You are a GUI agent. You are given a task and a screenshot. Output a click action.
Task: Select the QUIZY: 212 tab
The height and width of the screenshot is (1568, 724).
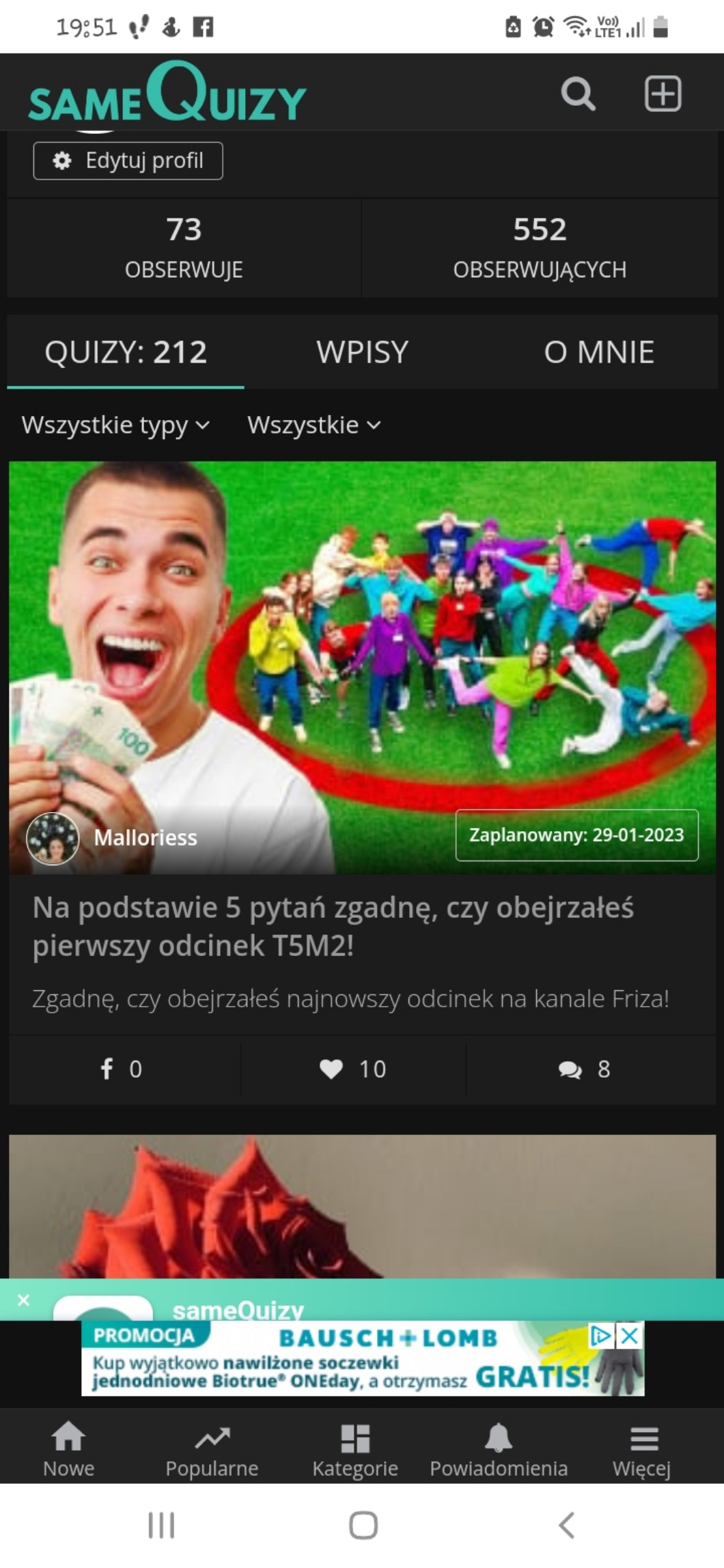point(126,352)
